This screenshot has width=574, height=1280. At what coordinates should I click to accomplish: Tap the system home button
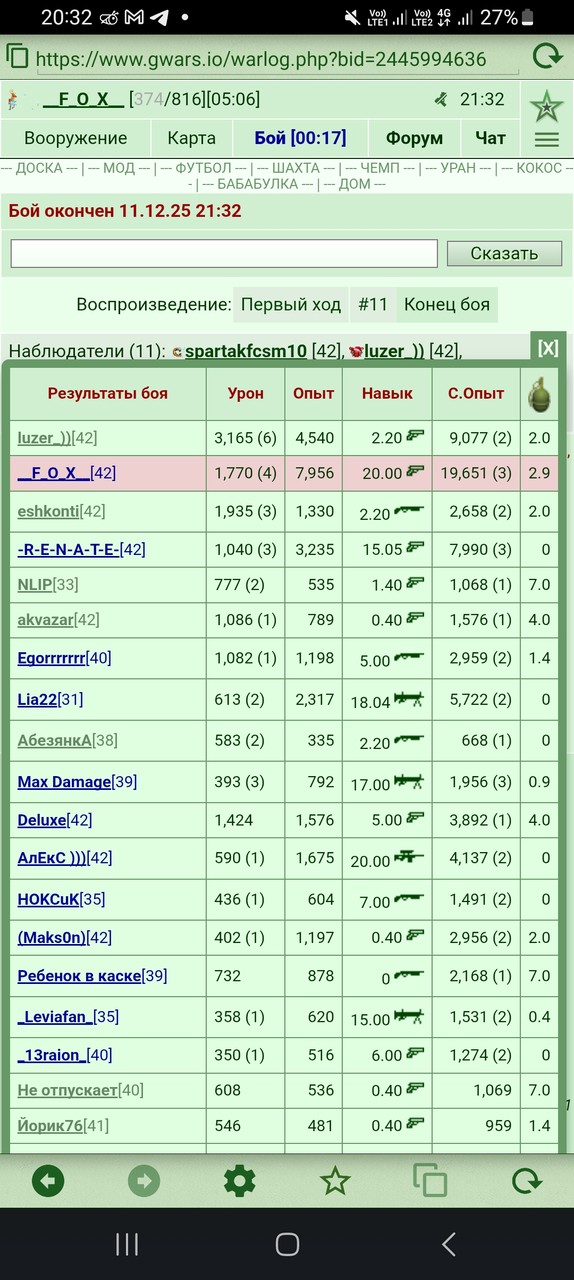[287, 1244]
